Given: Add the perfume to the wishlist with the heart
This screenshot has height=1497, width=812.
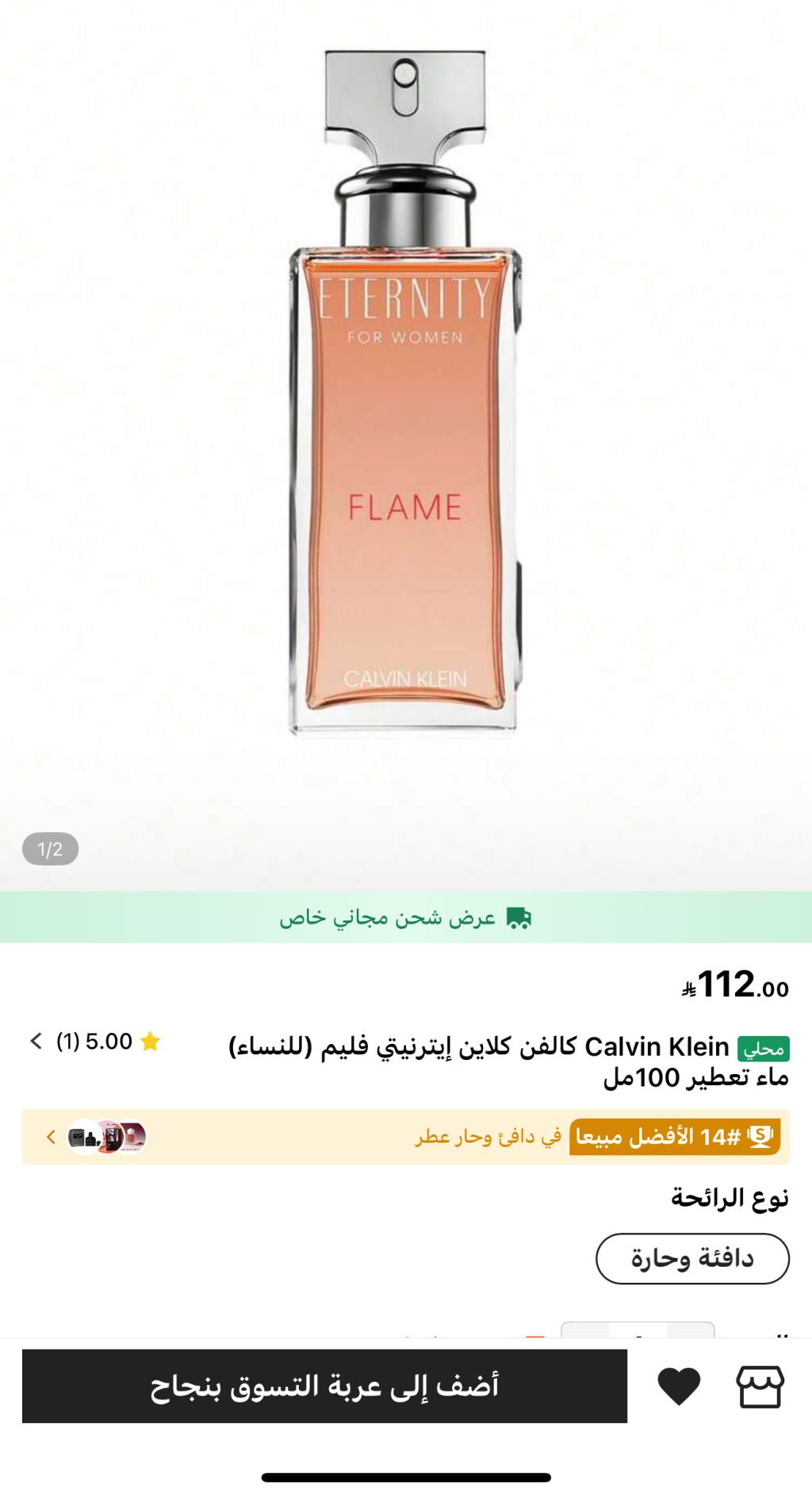Looking at the screenshot, I should click(x=679, y=1387).
